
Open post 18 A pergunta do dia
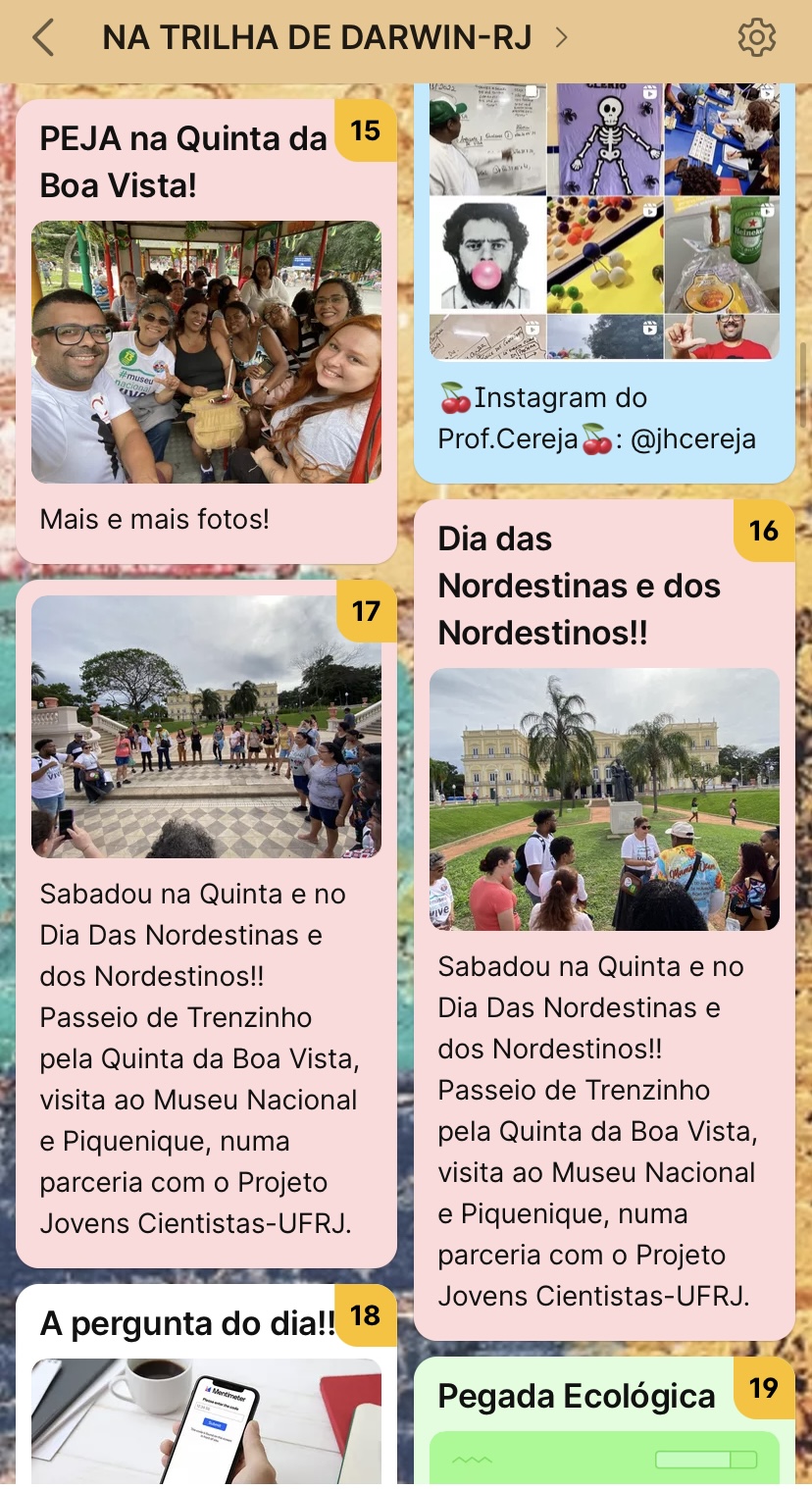click(206, 1387)
